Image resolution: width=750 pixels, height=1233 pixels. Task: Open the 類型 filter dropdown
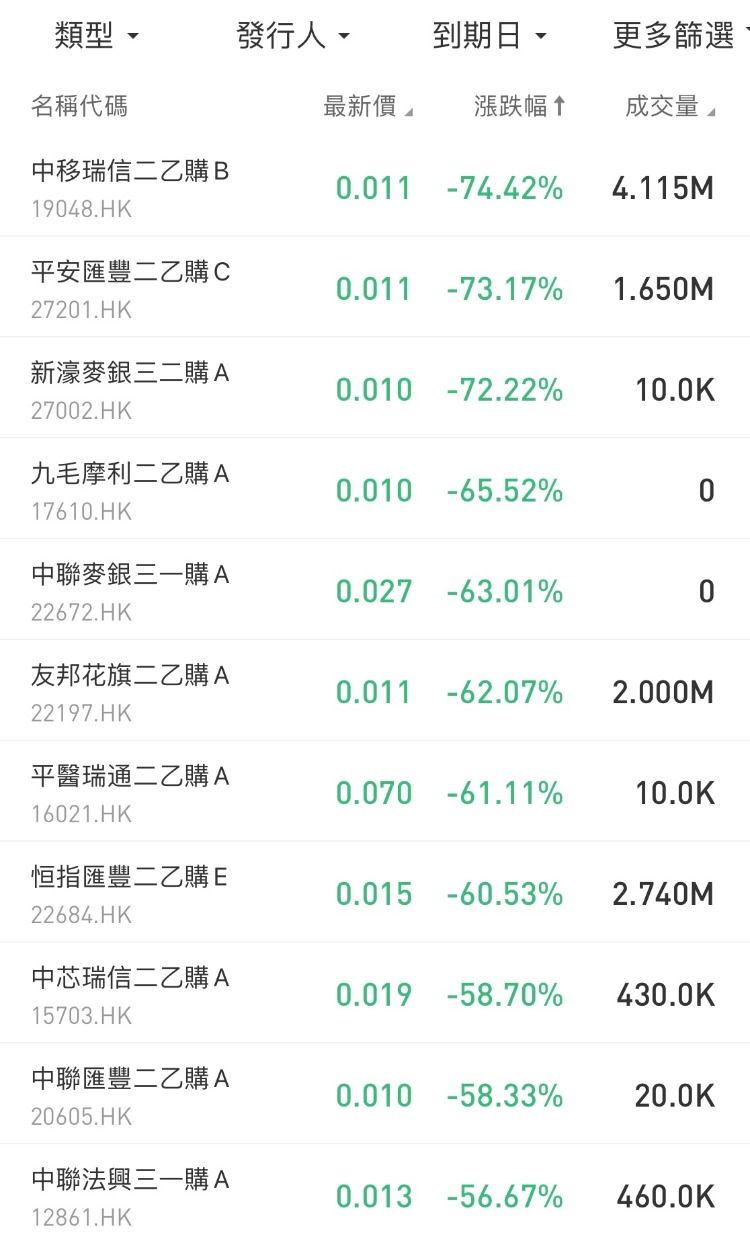96,37
